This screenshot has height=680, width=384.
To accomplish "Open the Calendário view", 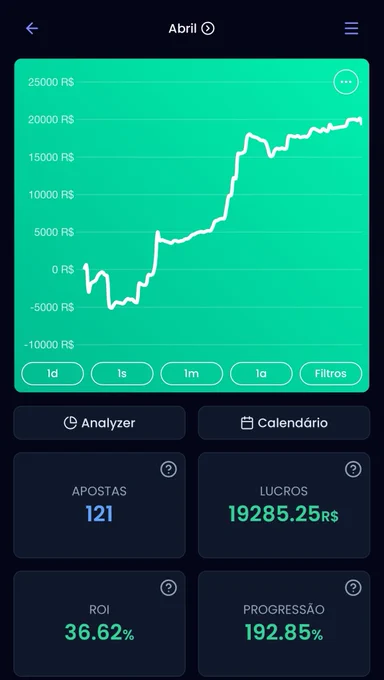I will [284, 423].
